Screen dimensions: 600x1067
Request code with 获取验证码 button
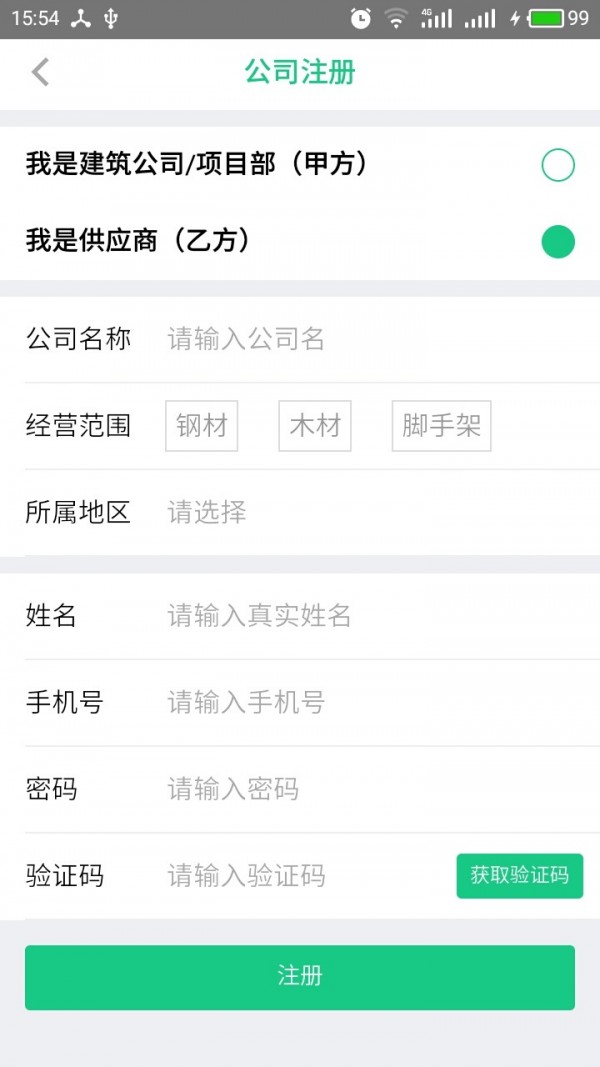coord(519,876)
